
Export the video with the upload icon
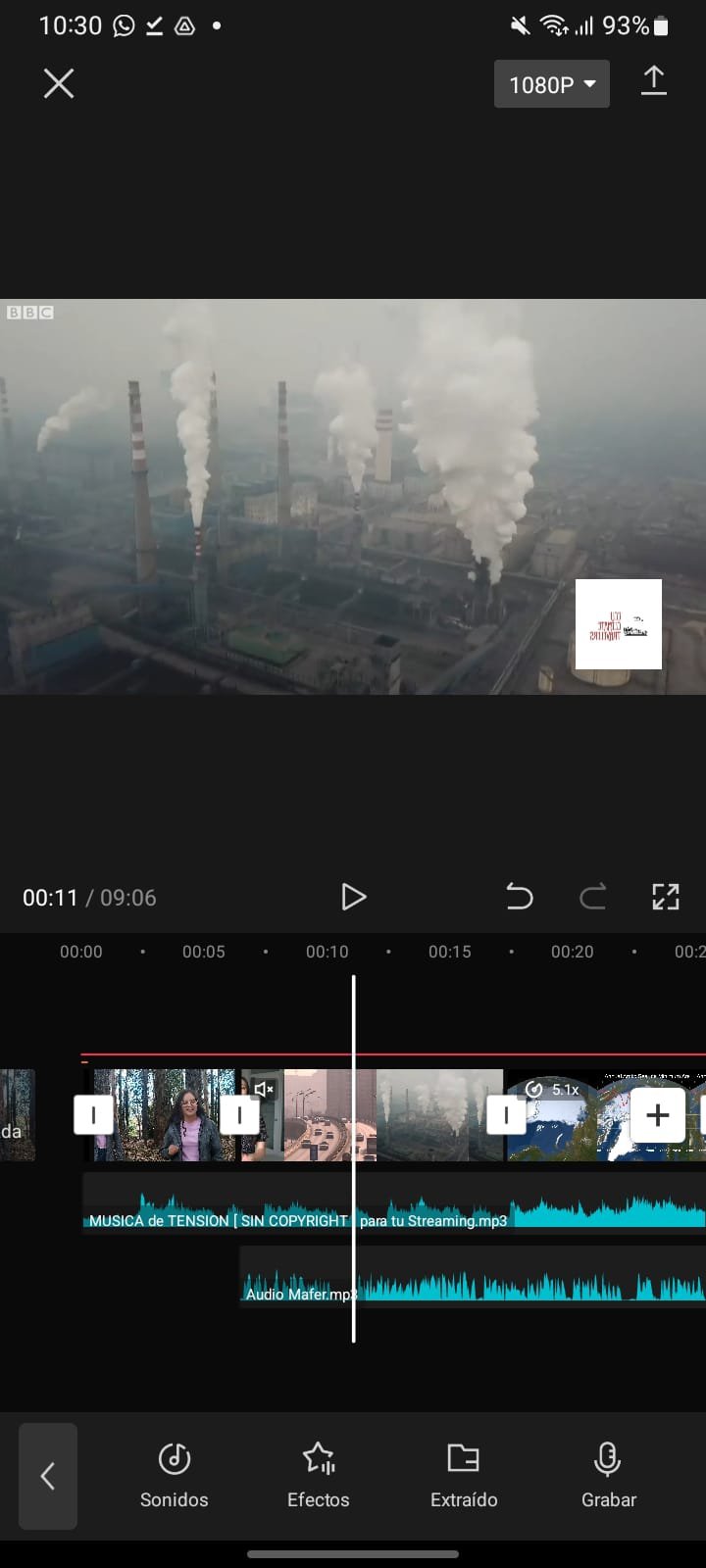[653, 82]
